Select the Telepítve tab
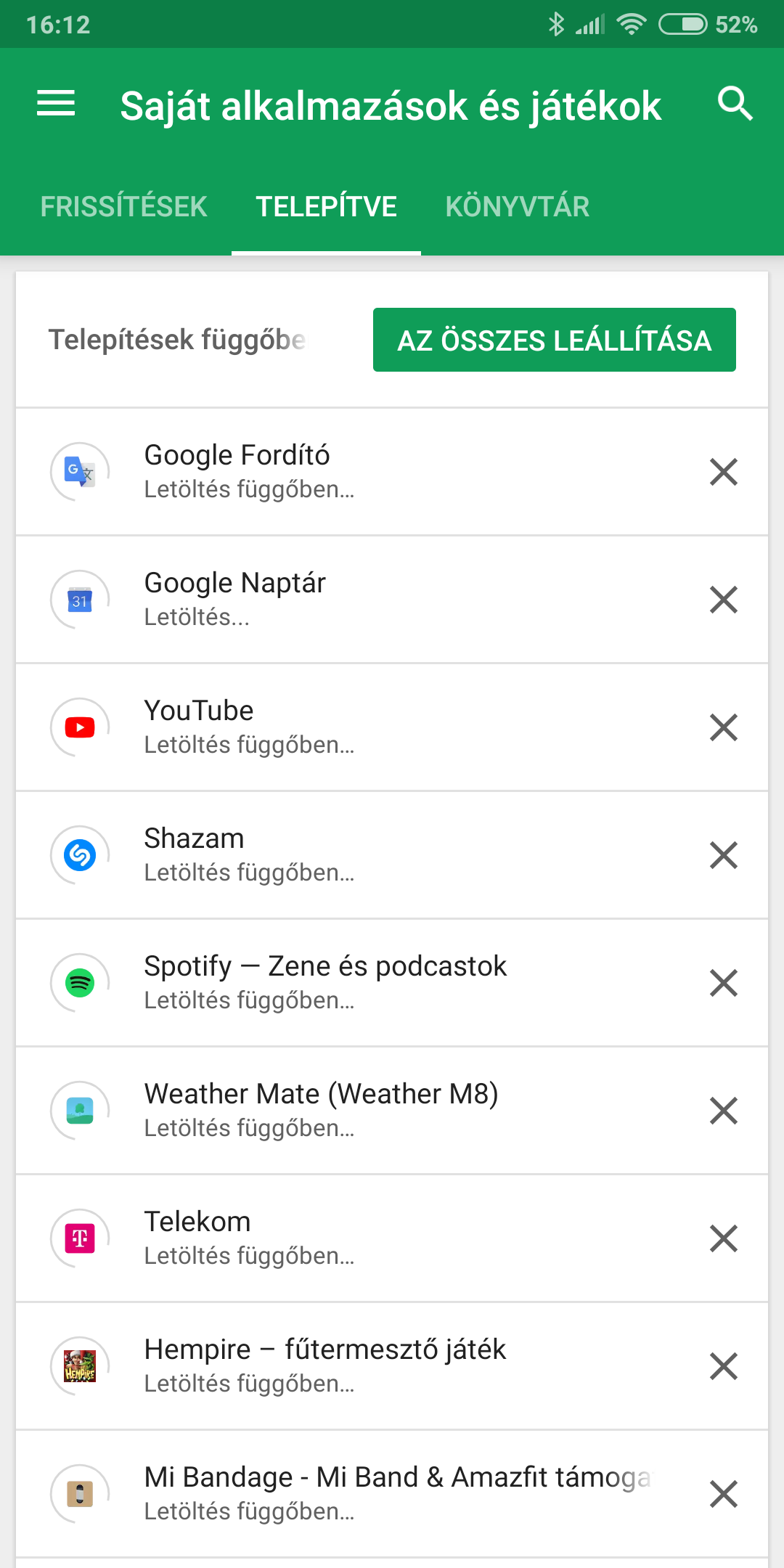This screenshot has width=784, height=1568. (326, 207)
